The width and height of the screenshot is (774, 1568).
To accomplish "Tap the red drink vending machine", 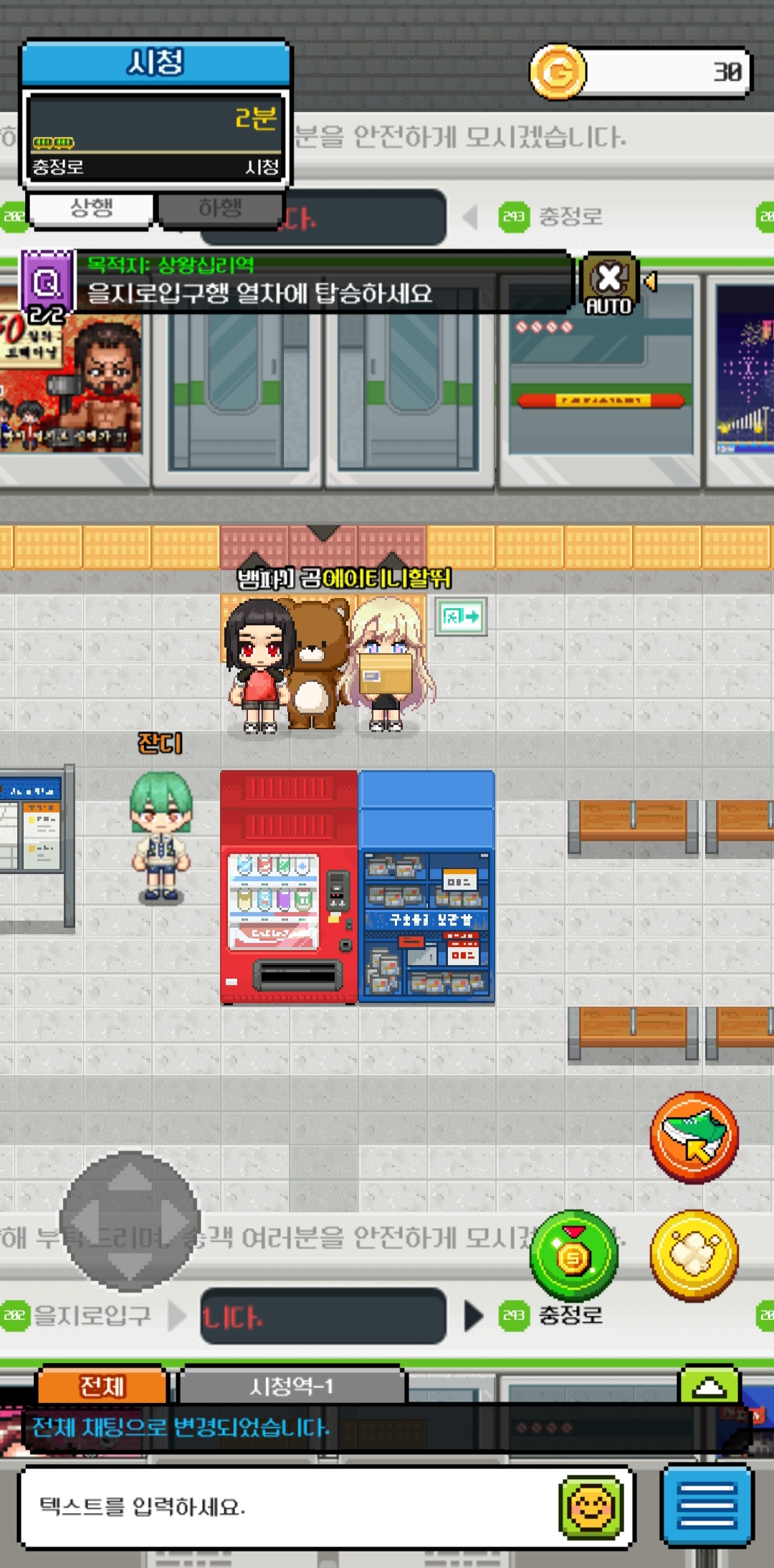I will (x=289, y=888).
